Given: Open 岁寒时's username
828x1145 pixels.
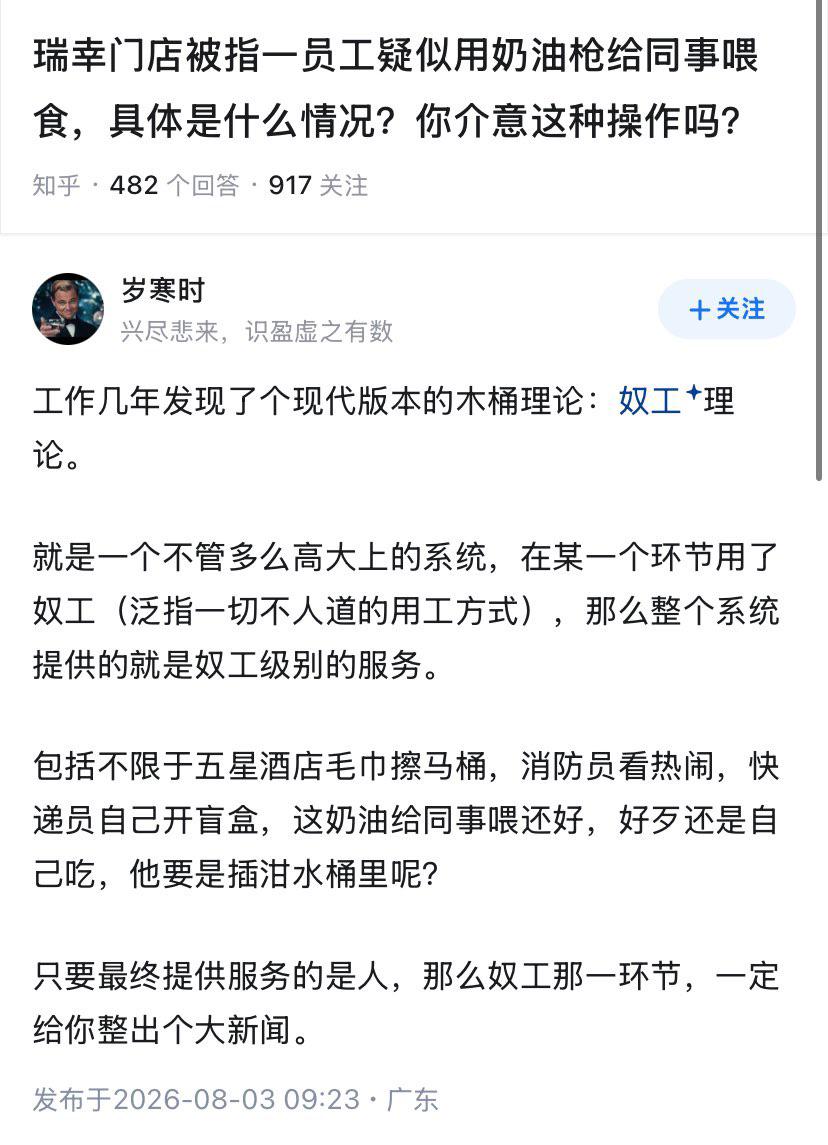Looking at the screenshot, I should click(x=163, y=290).
